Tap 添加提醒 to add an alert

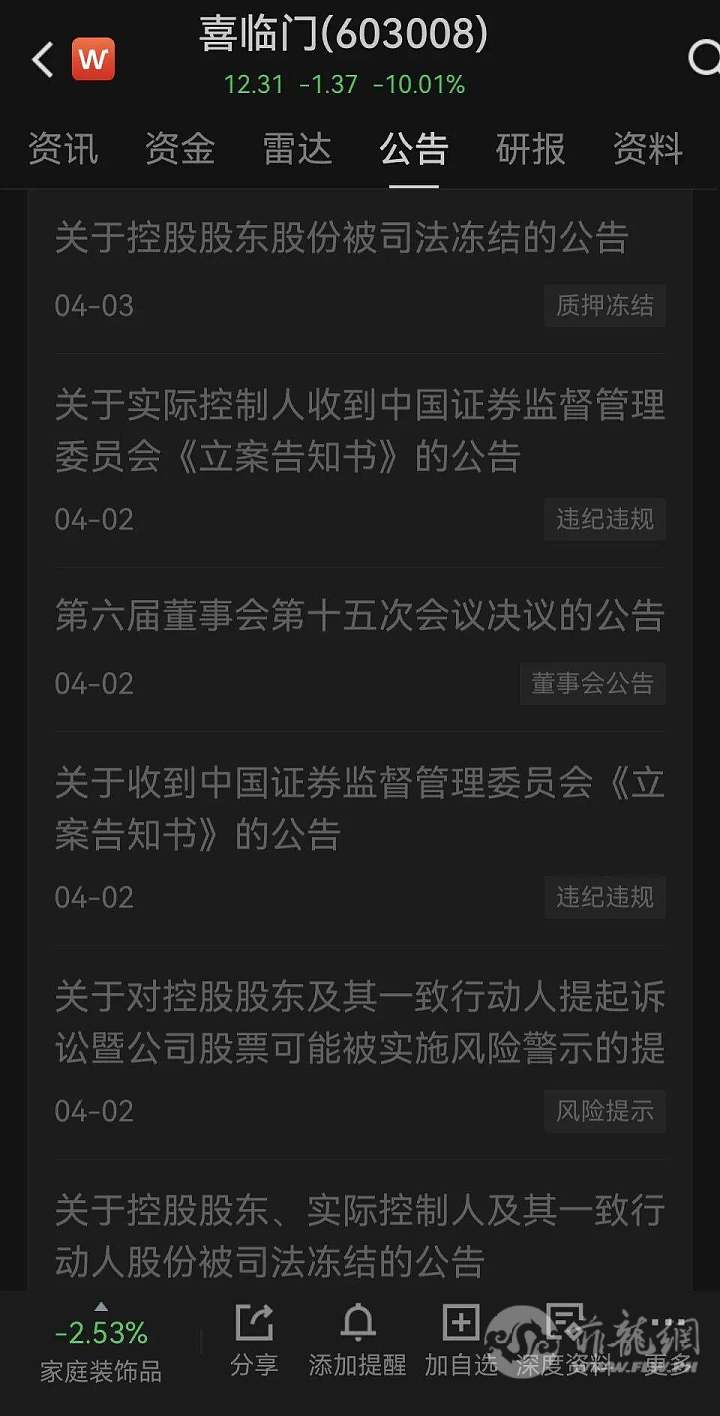(357, 1340)
